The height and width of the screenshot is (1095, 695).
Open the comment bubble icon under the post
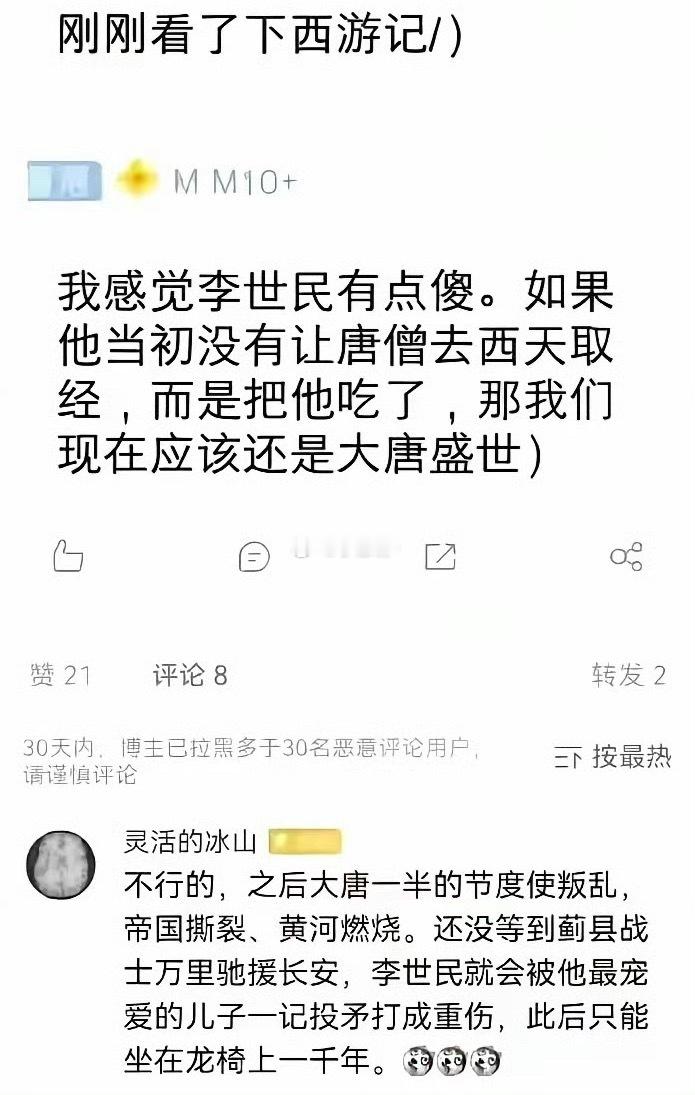tap(254, 557)
